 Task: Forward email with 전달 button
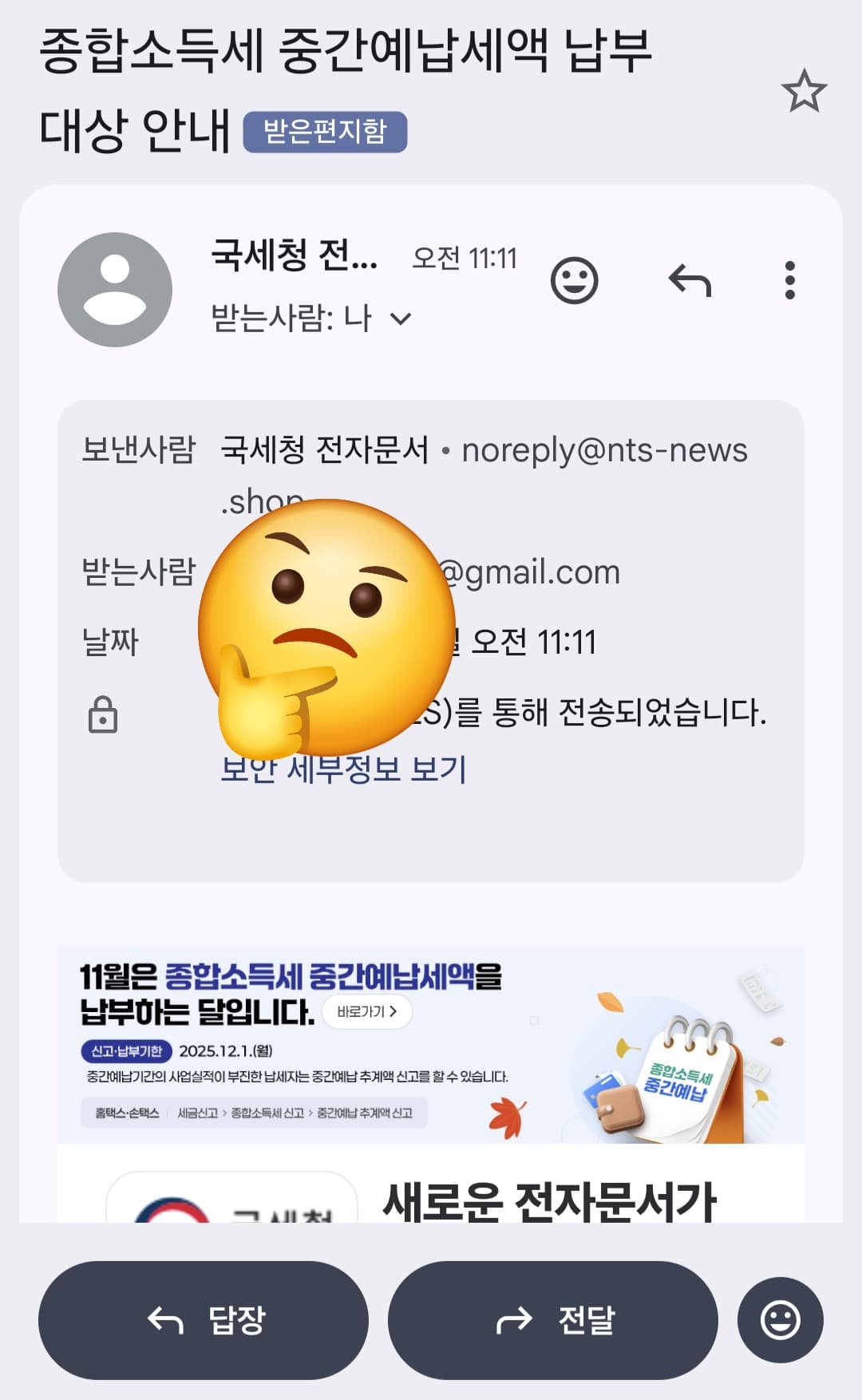coord(552,1320)
